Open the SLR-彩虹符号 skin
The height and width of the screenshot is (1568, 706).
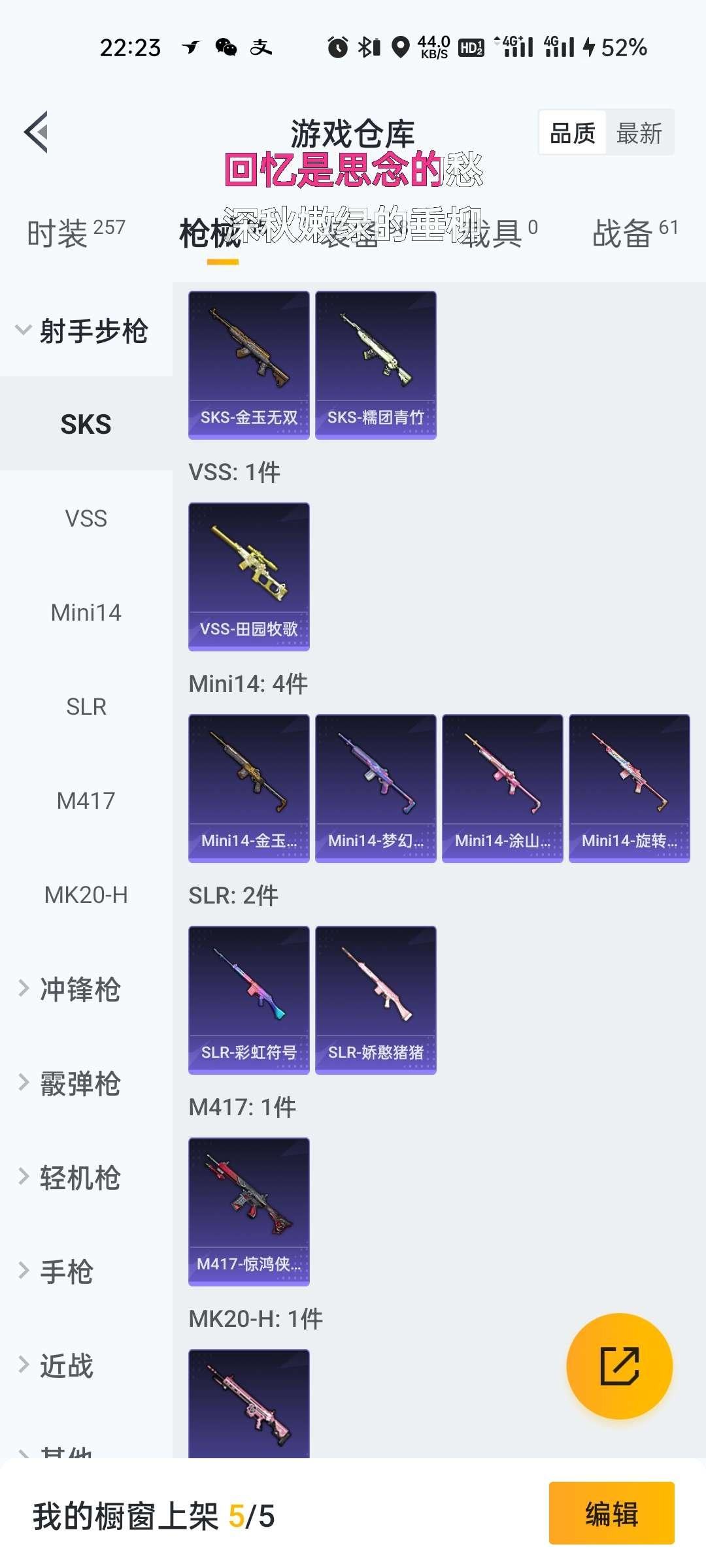pos(249,1000)
